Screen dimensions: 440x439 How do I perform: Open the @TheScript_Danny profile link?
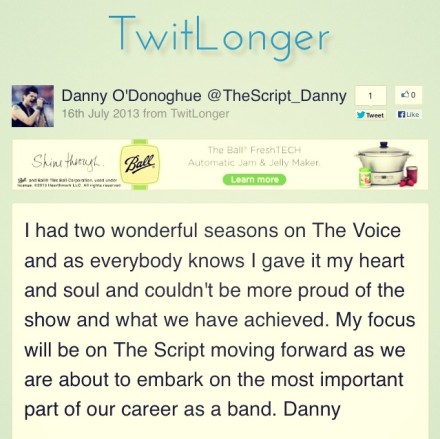277,96
